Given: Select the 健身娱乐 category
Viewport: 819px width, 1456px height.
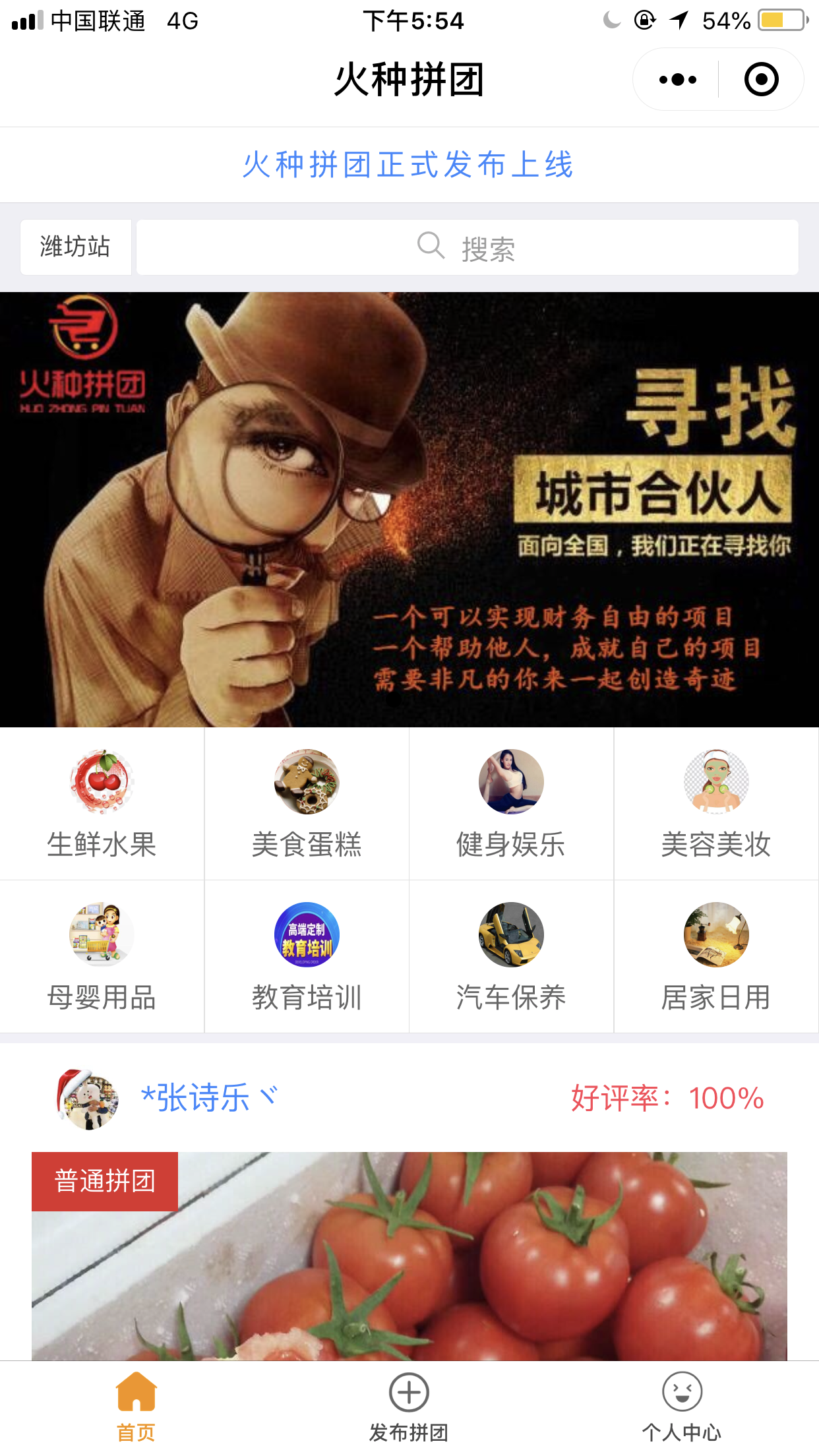Looking at the screenshot, I should coord(511,804).
